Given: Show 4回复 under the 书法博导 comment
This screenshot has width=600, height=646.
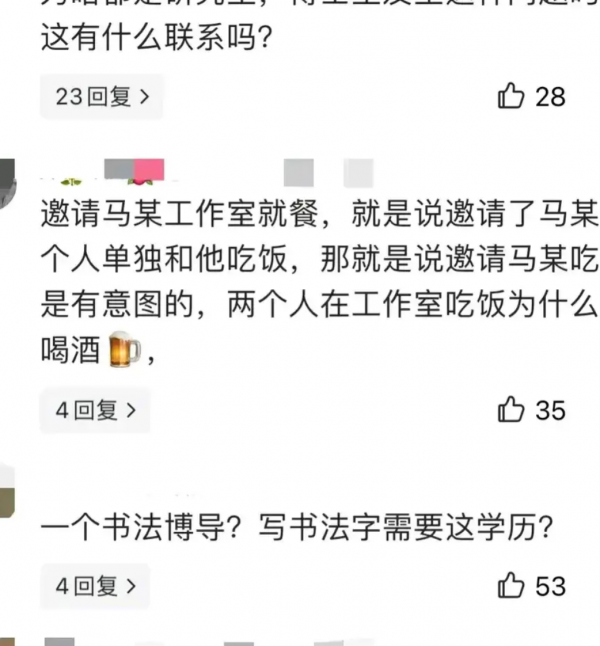Looking at the screenshot, I should (x=95, y=586).
